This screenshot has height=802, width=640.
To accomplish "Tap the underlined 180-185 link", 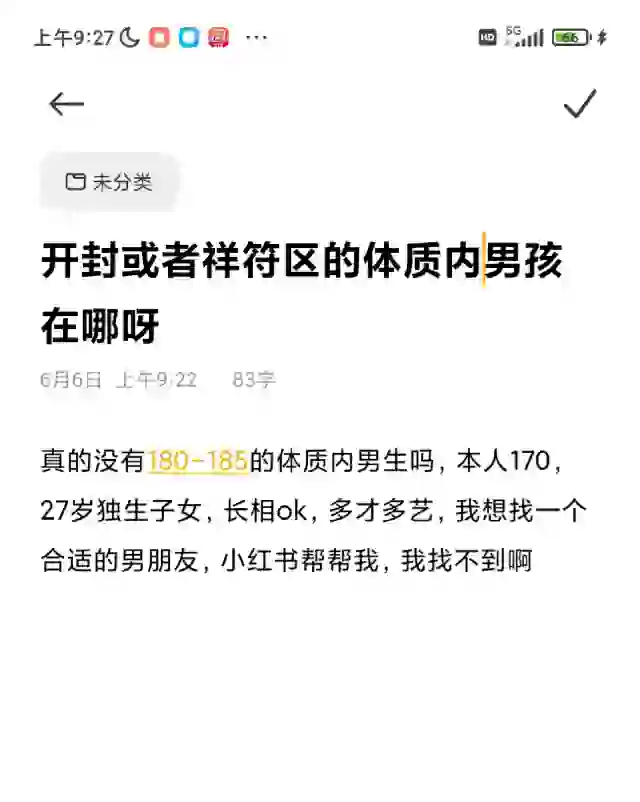I will click(197, 462).
